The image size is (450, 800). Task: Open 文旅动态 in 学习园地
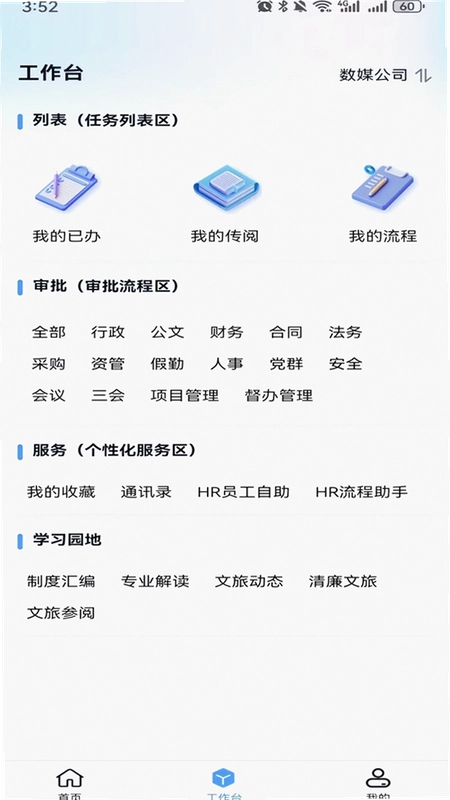249,581
